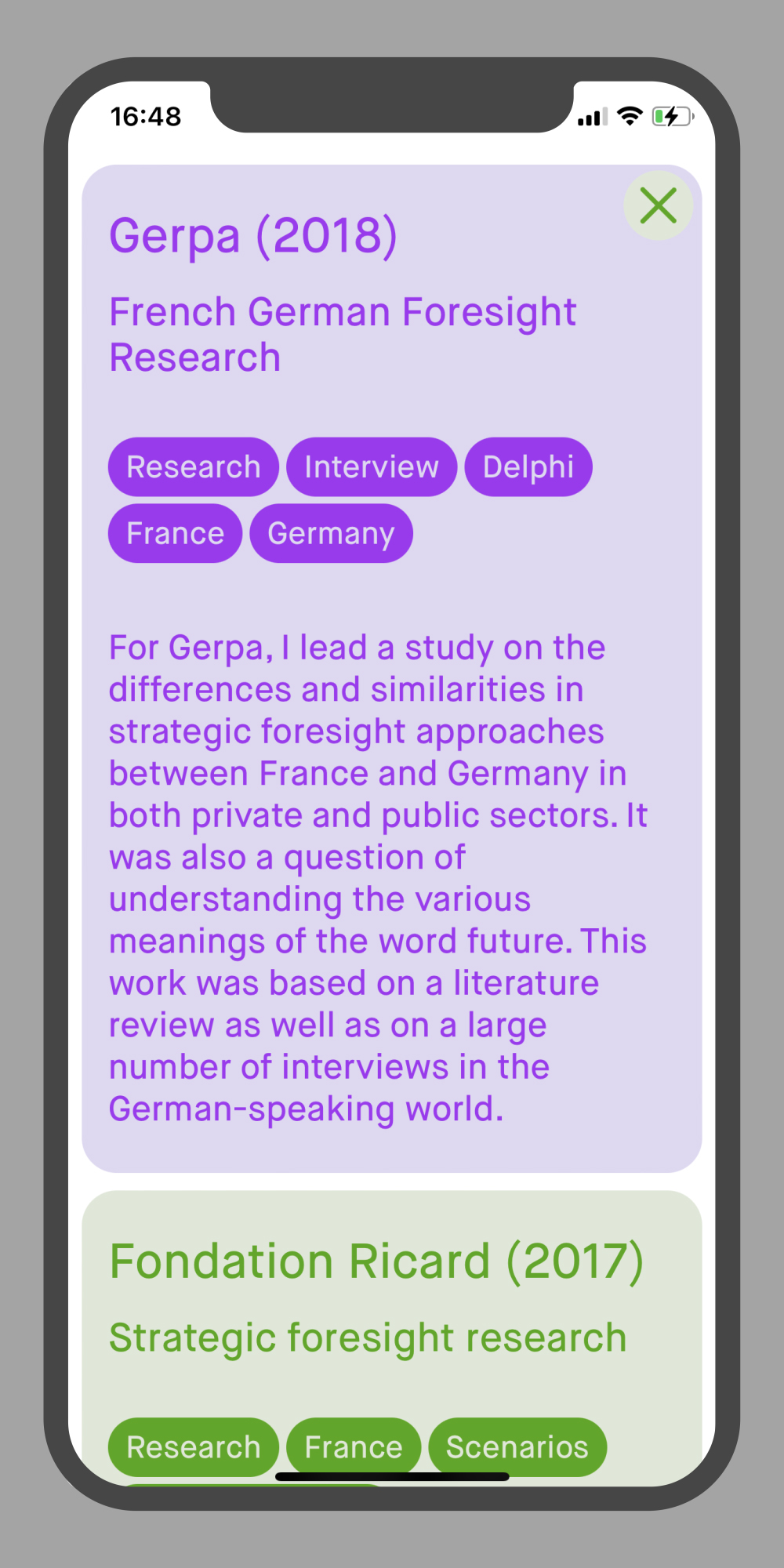The height and width of the screenshot is (1568, 784).
Task: Select the green Research tag
Action: point(193,1446)
